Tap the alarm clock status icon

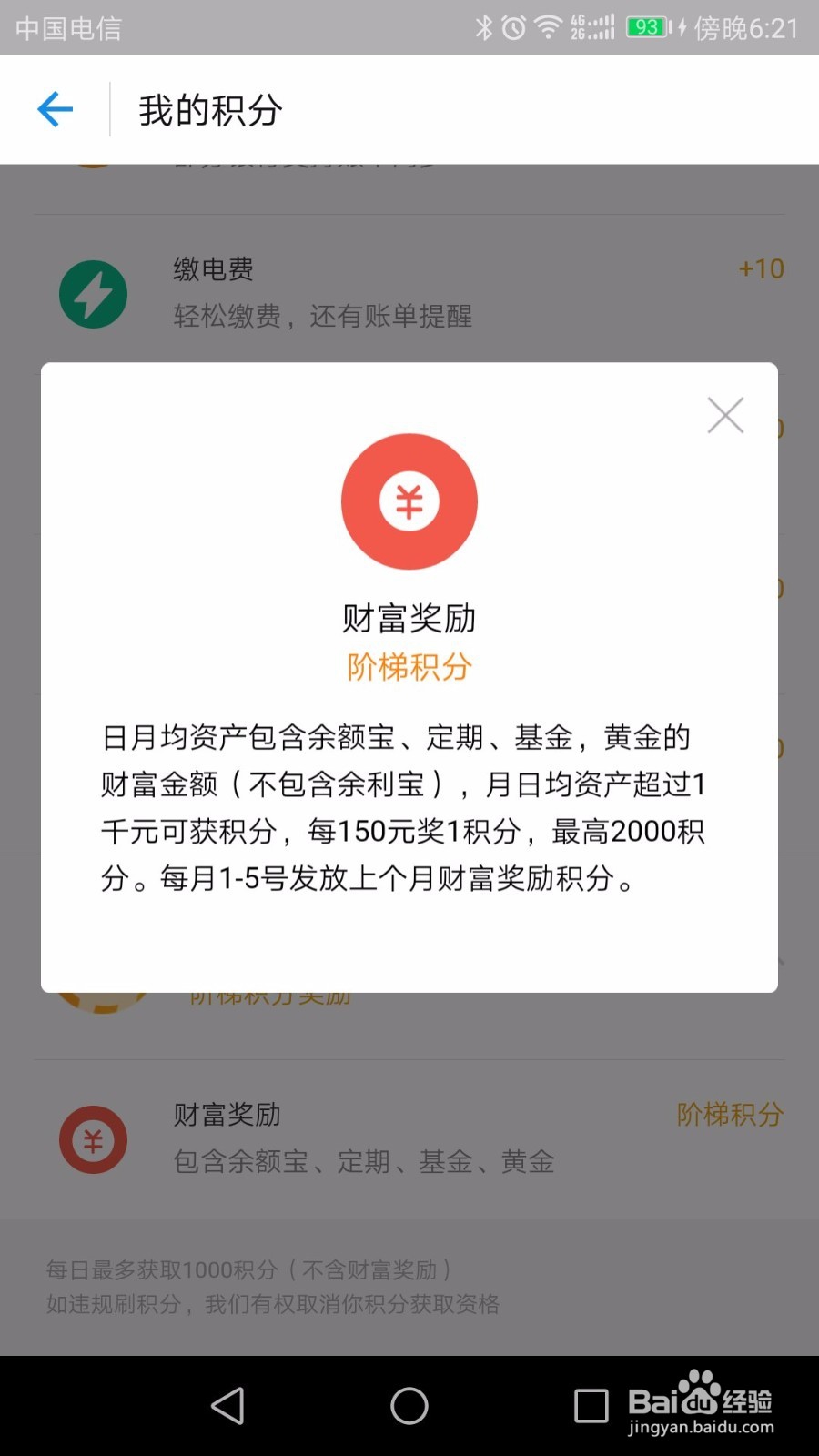click(x=513, y=27)
